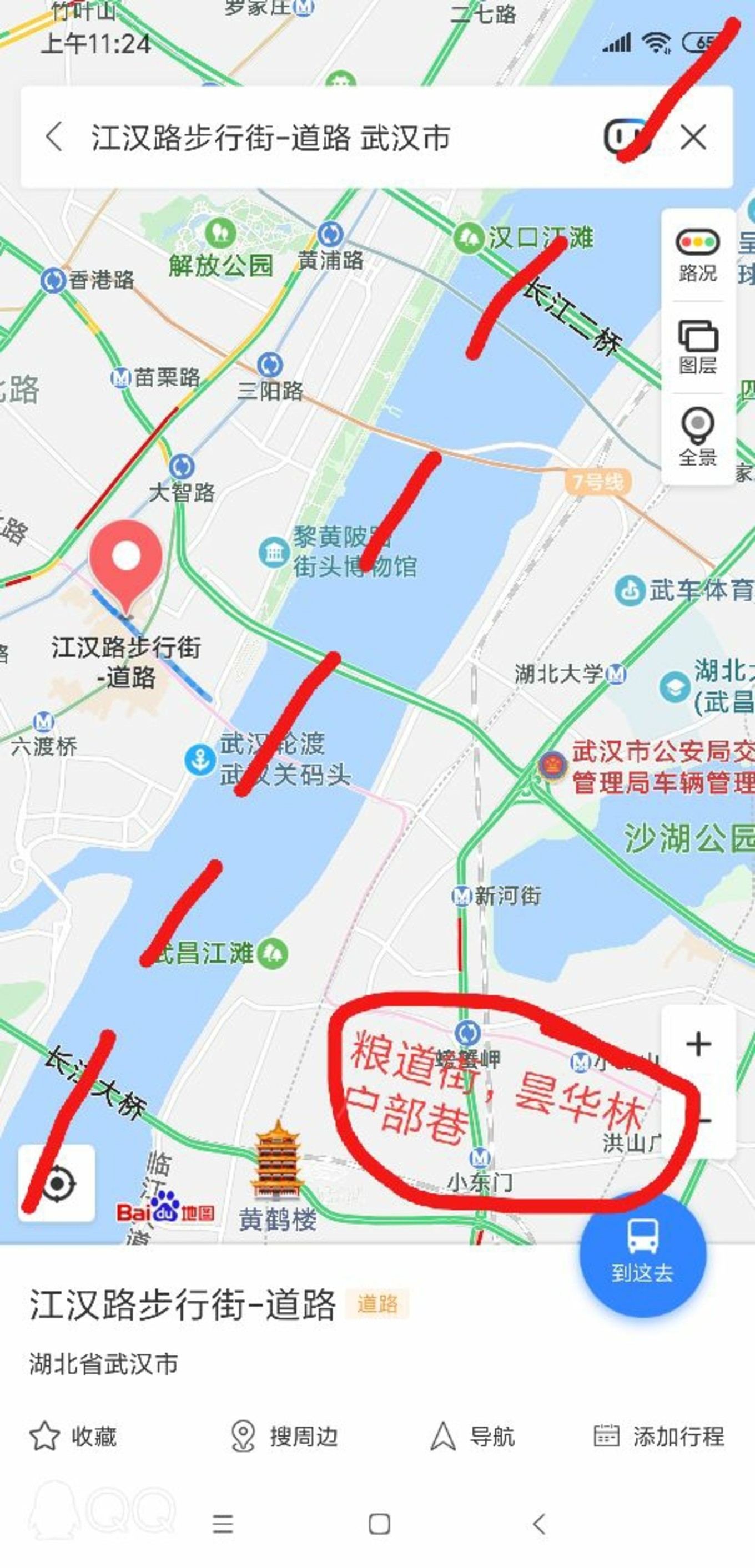
Task: Tap the search field showing 江汉路步行街-道路
Action: click(271, 138)
